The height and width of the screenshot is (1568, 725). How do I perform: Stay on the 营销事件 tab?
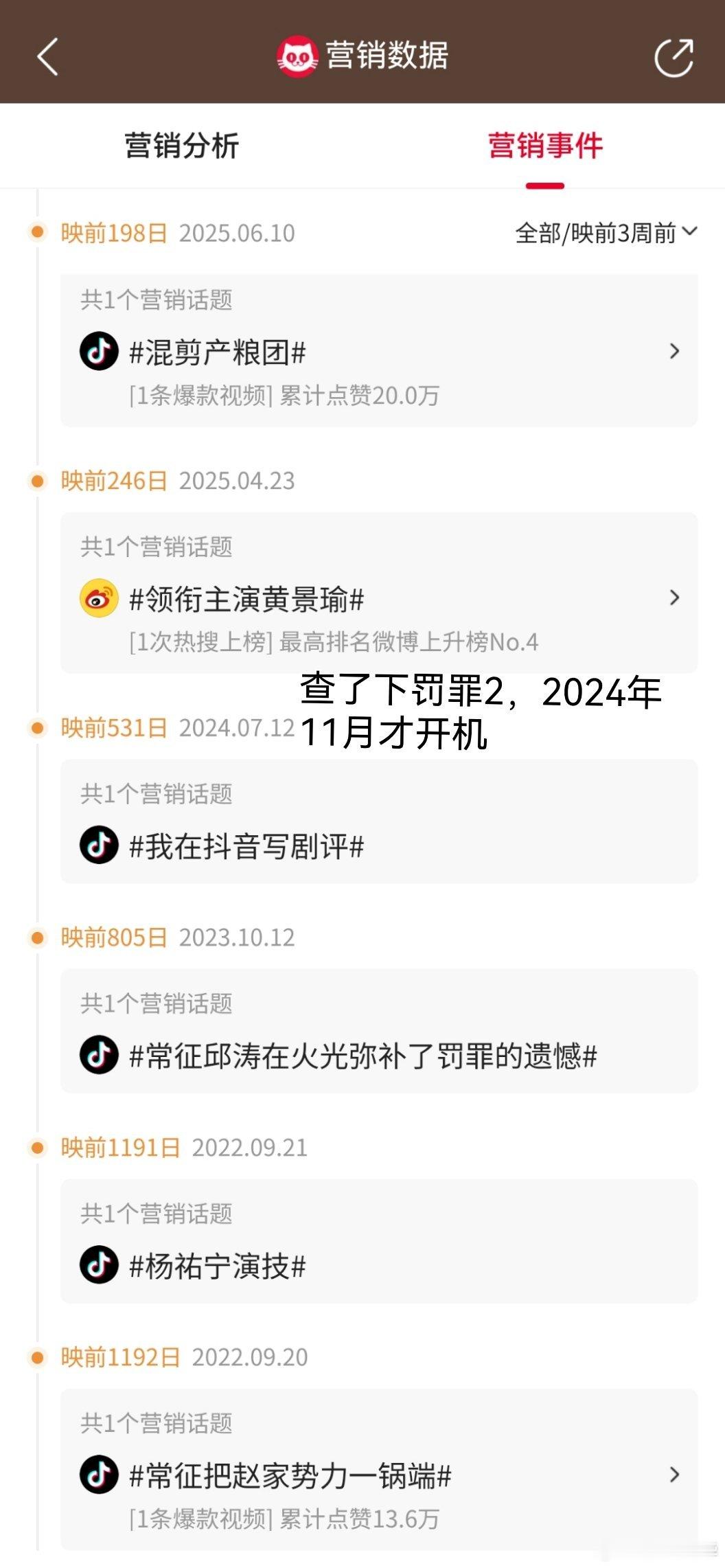point(544,146)
